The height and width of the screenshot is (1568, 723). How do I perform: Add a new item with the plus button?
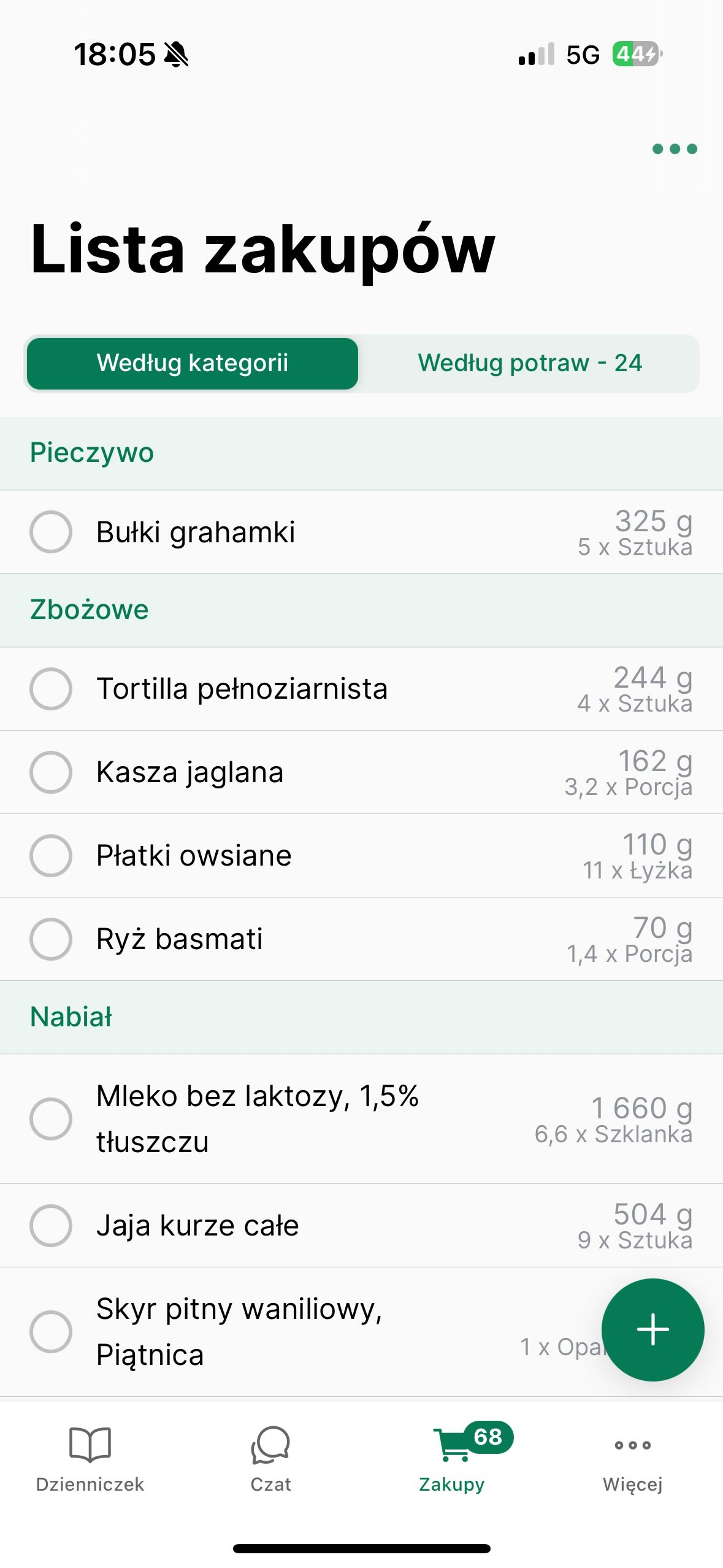(x=652, y=1329)
